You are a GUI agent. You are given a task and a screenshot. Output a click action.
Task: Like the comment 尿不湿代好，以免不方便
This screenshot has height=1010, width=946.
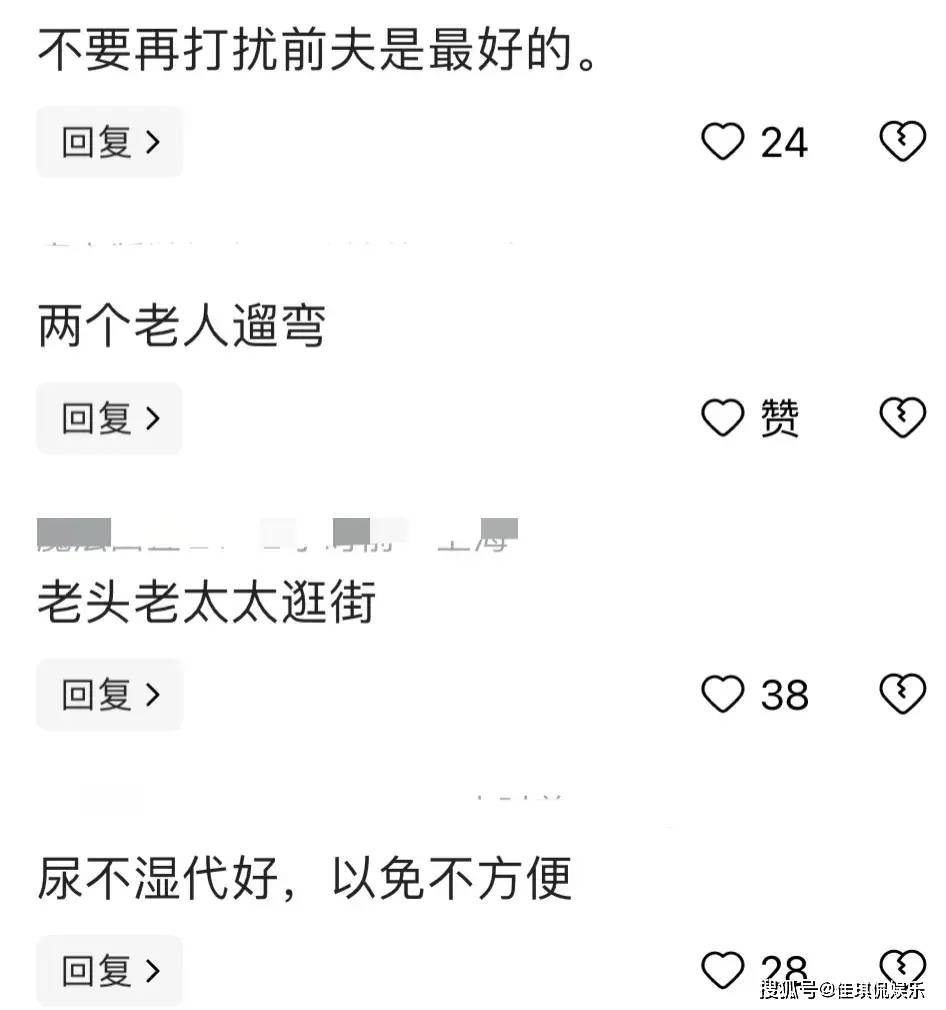722,970
